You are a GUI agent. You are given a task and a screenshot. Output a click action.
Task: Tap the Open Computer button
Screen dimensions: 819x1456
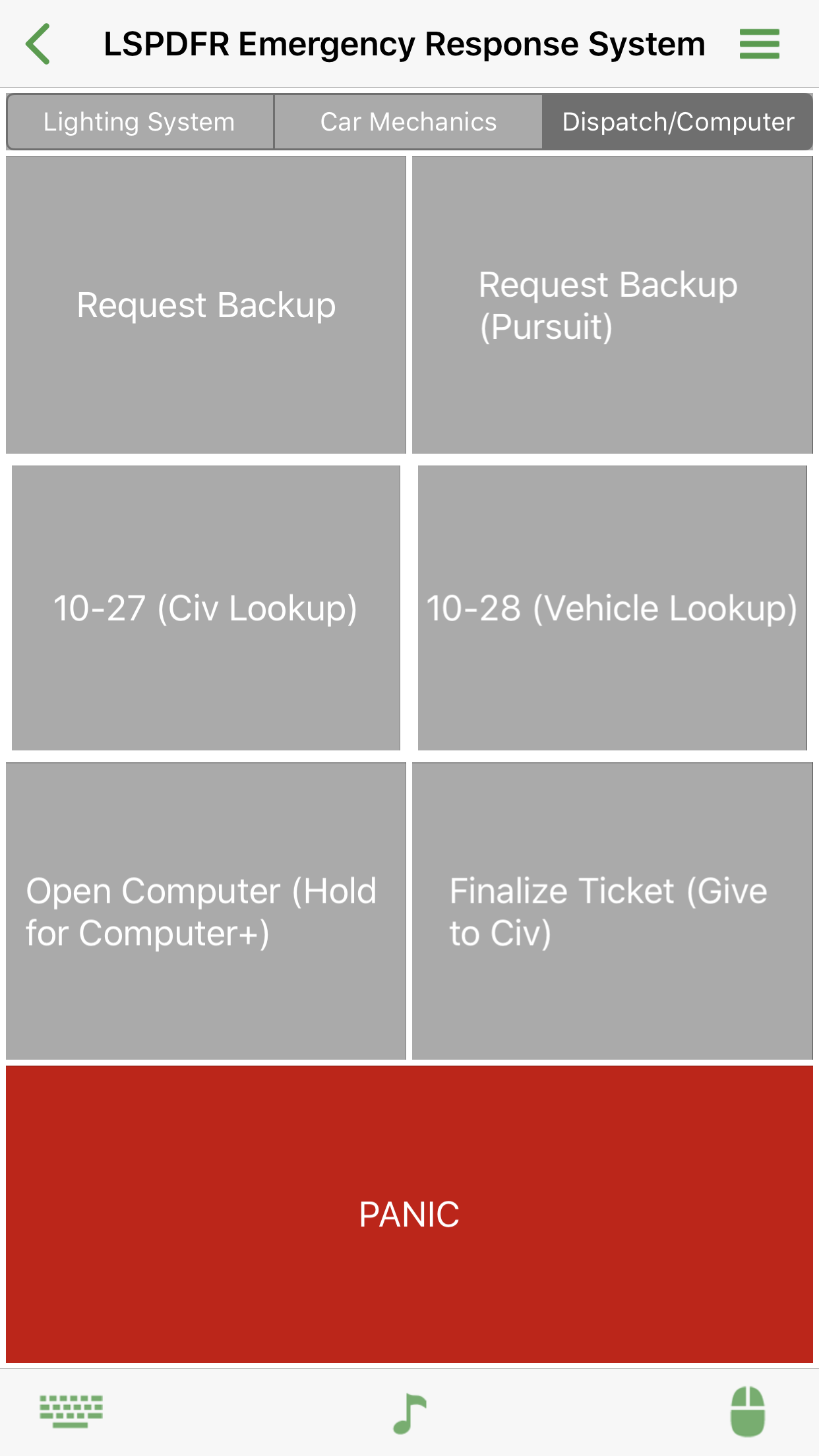pos(206,911)
